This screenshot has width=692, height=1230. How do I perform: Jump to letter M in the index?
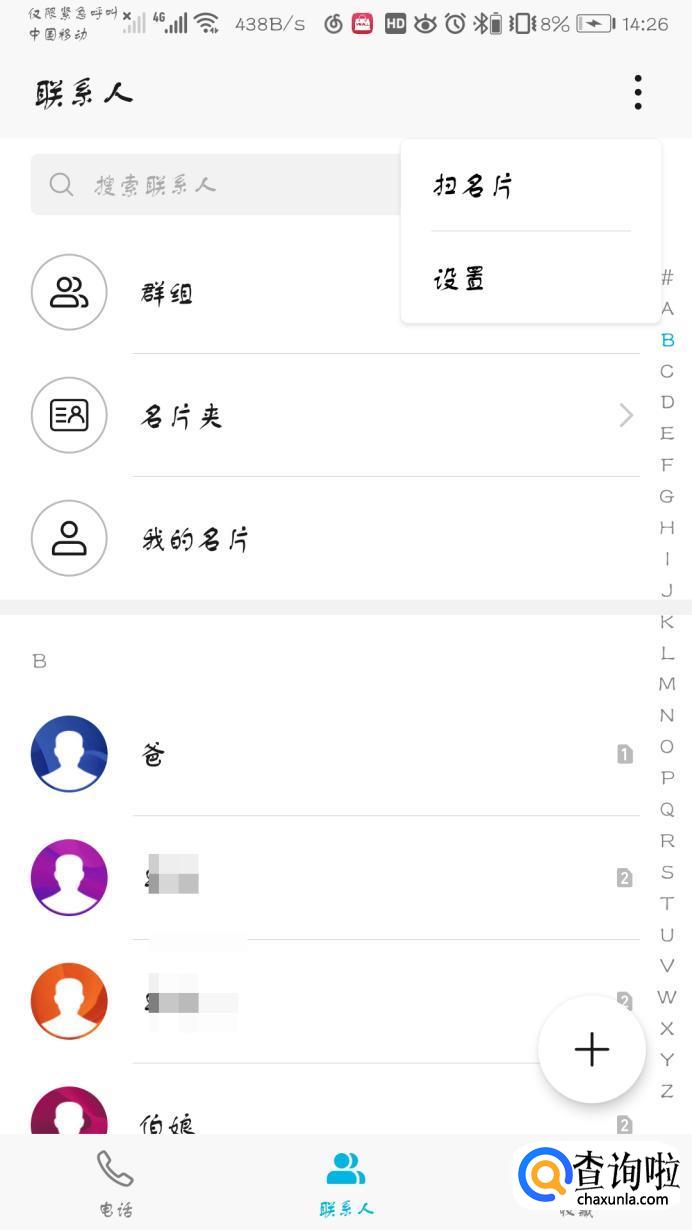667,684
